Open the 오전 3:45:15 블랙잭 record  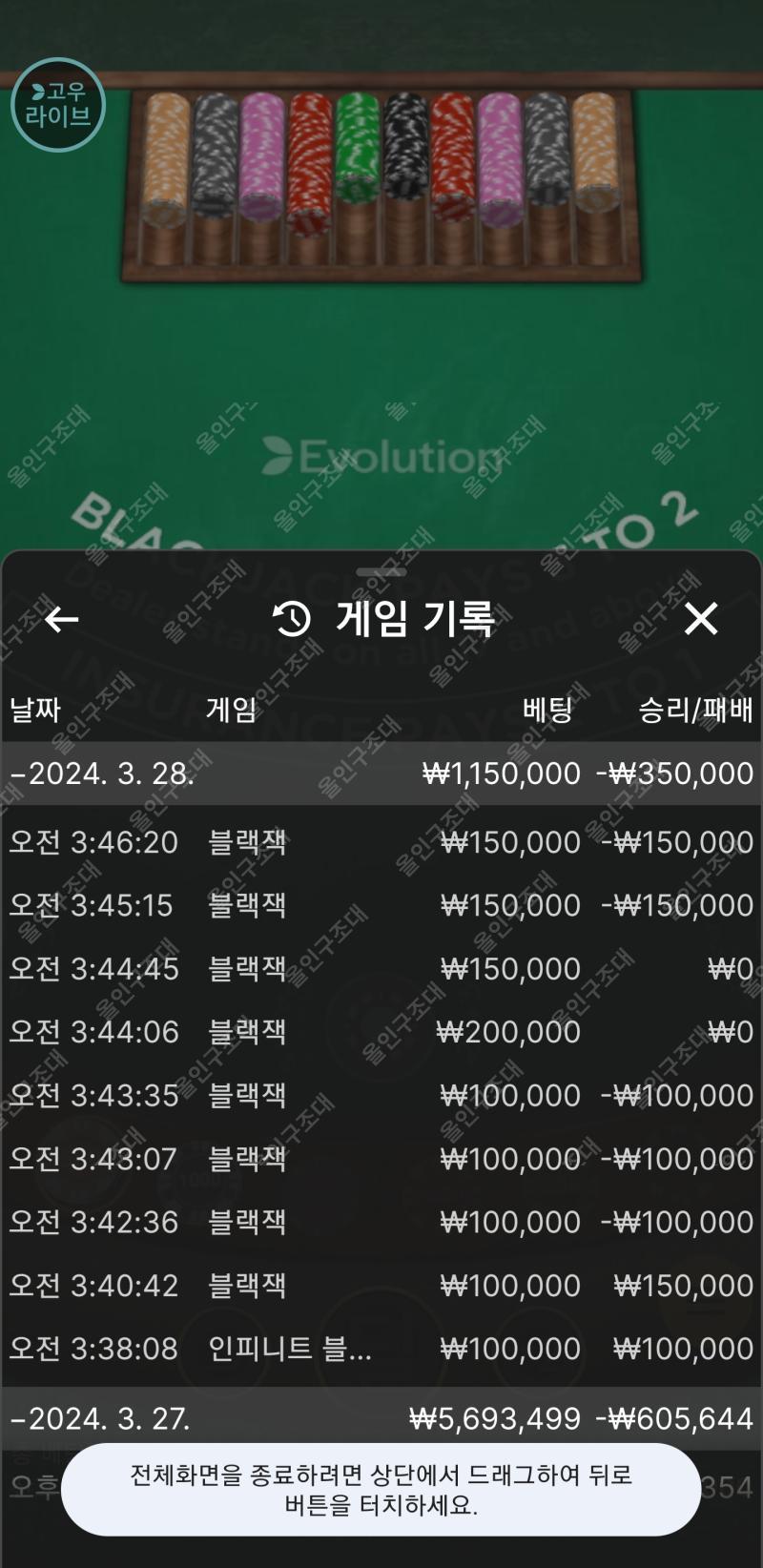[x=381, y=906]
